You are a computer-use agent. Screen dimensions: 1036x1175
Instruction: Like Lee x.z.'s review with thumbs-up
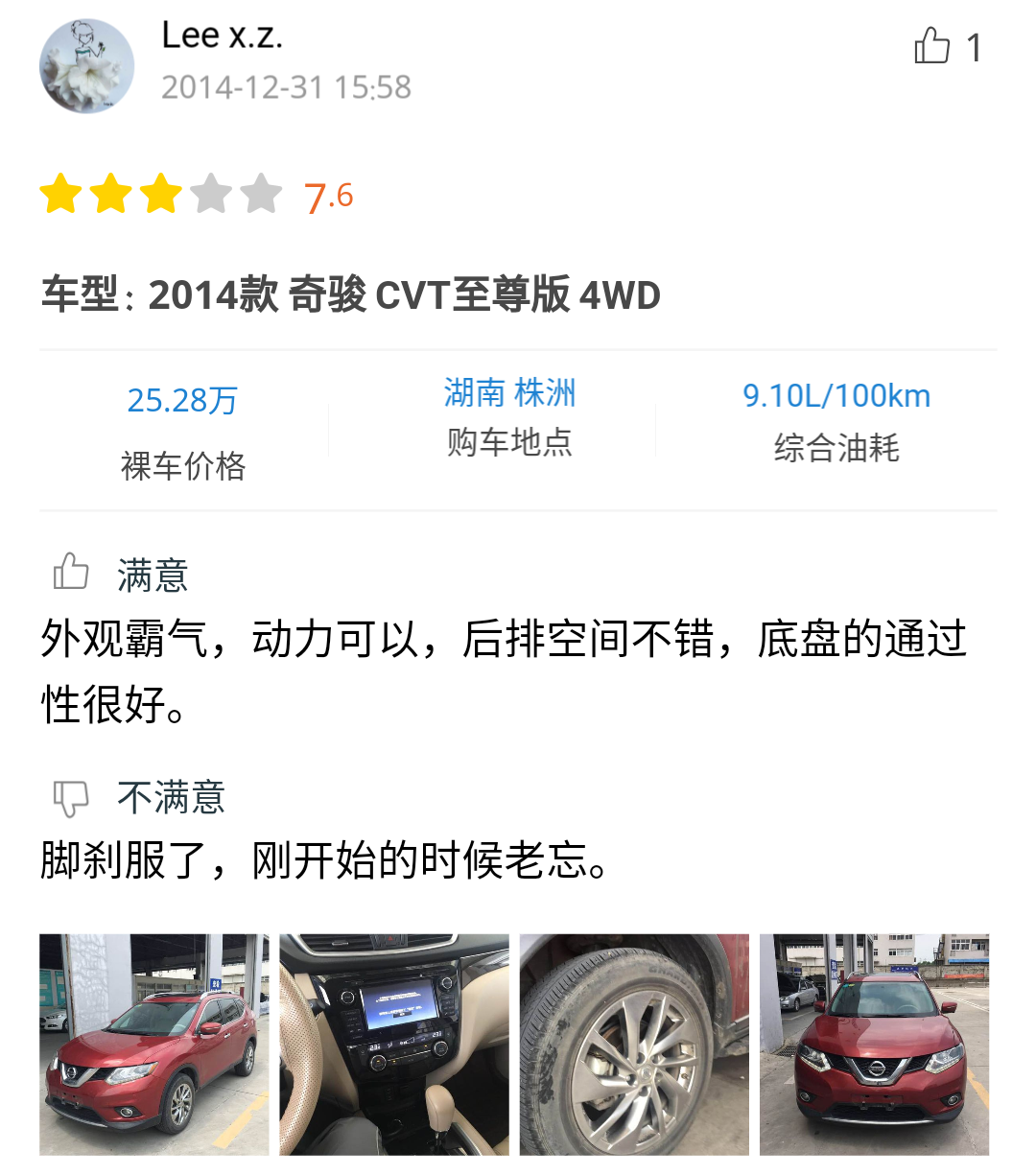coord(931,46)
